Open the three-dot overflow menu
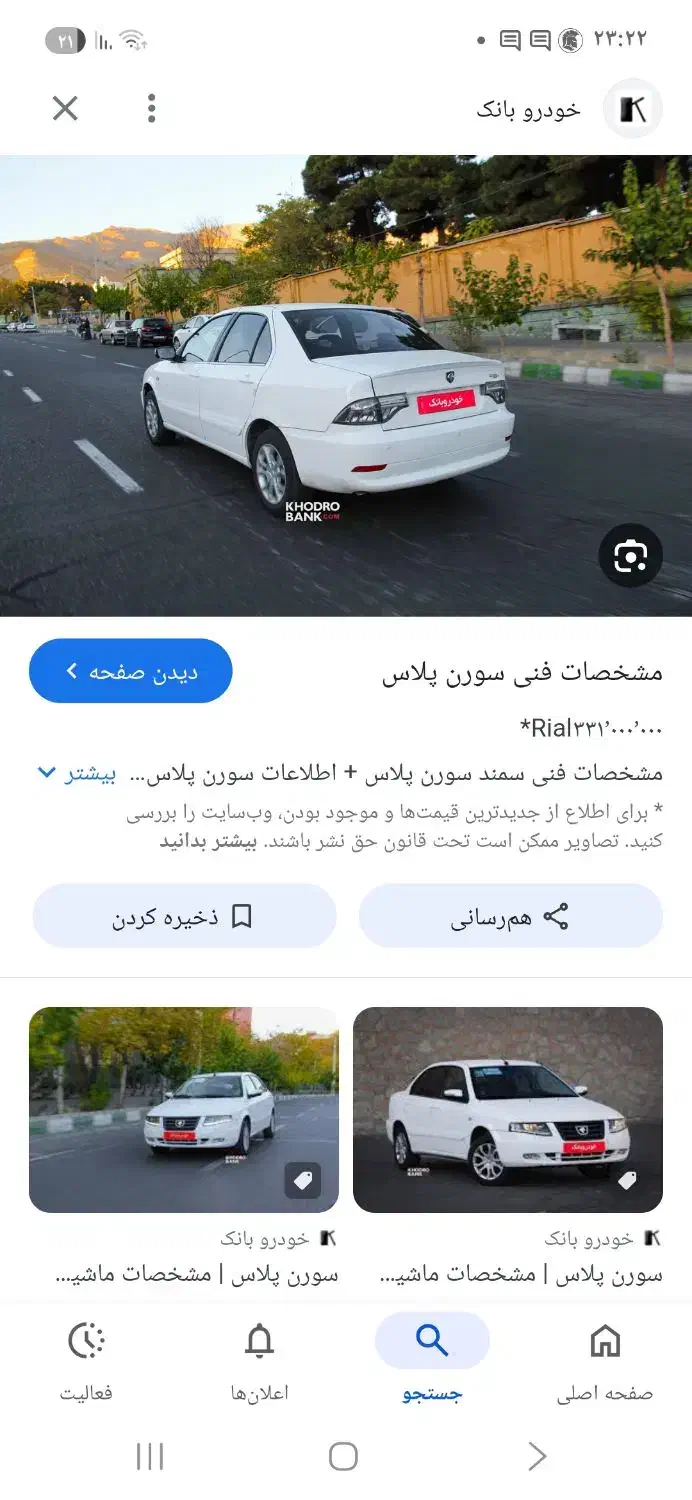692x1500 pixels. (x=151, y=108)
